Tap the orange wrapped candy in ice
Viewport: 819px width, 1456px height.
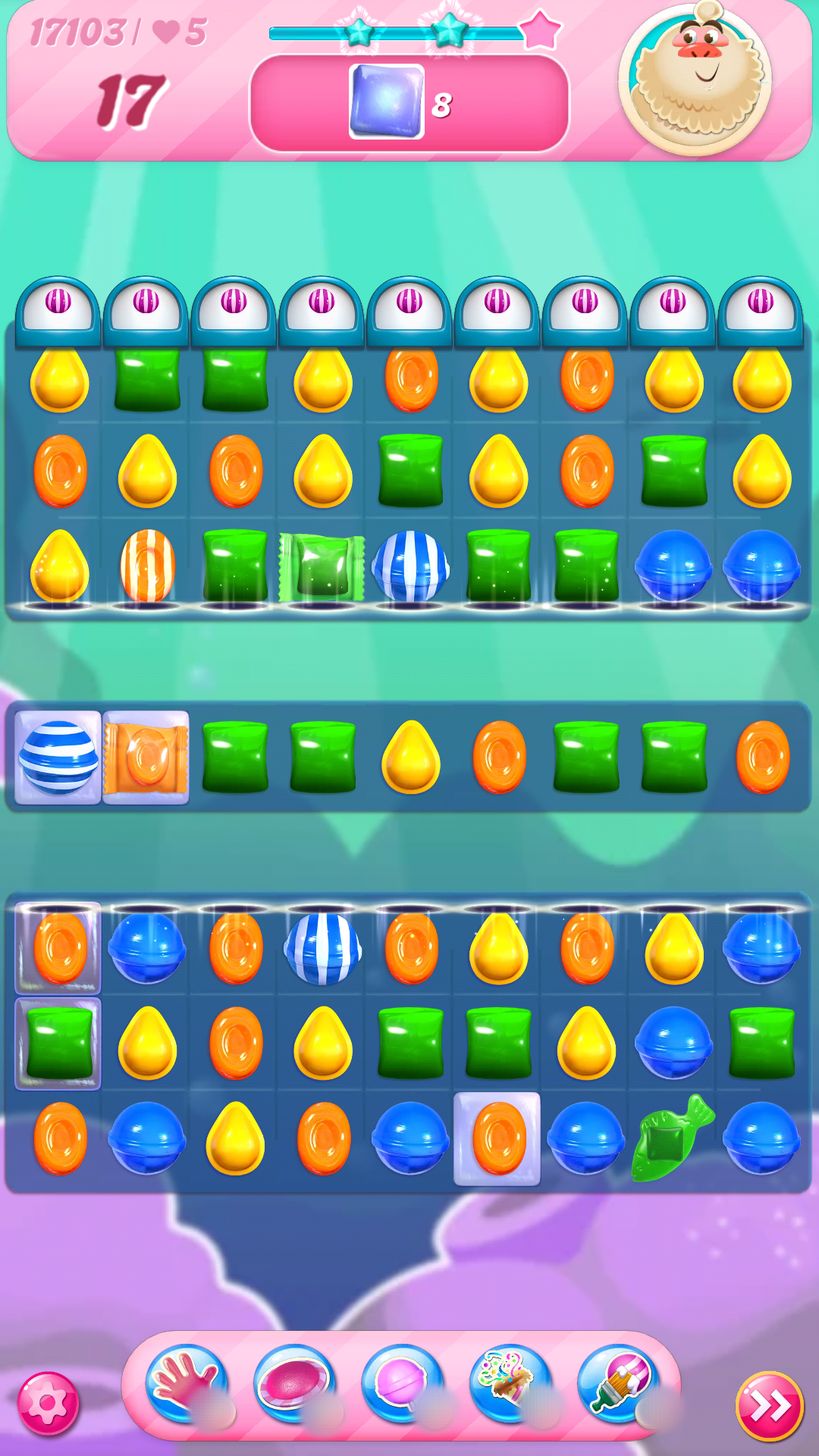tap(146, 757)
